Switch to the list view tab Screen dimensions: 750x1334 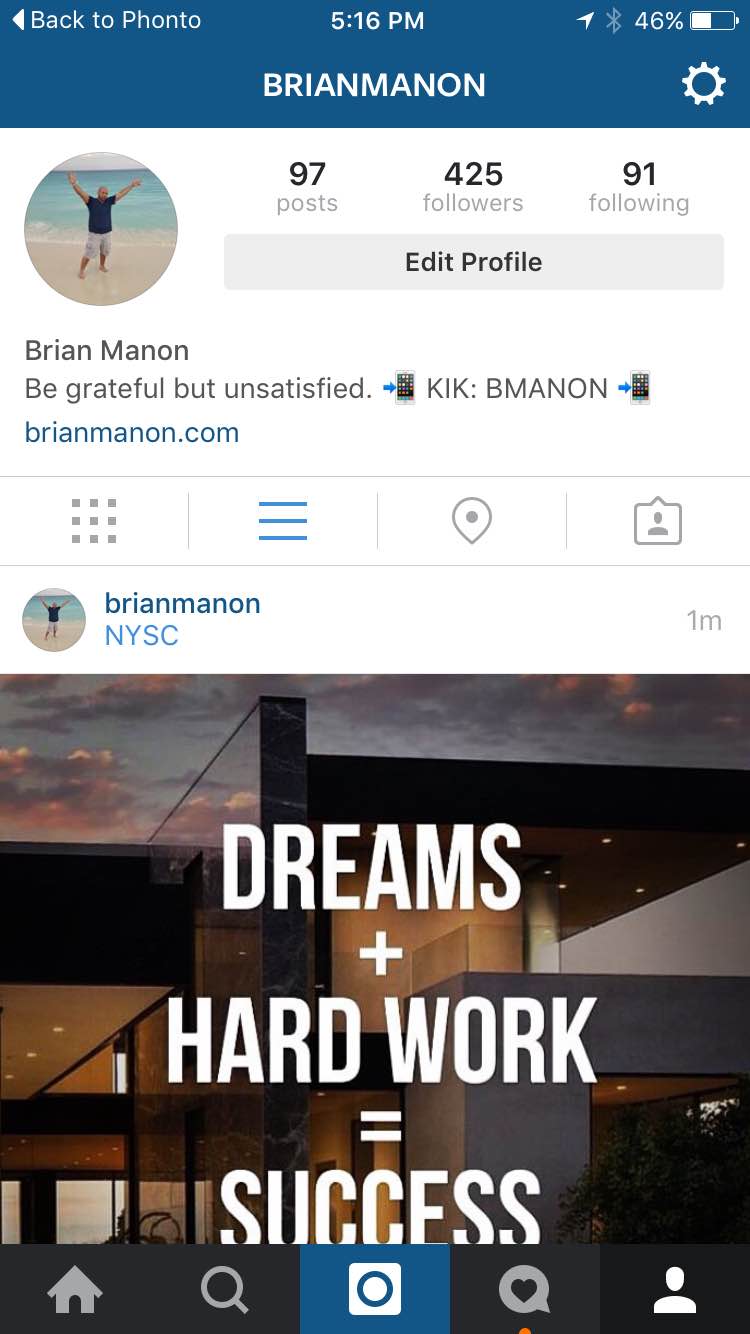point(282,521)
